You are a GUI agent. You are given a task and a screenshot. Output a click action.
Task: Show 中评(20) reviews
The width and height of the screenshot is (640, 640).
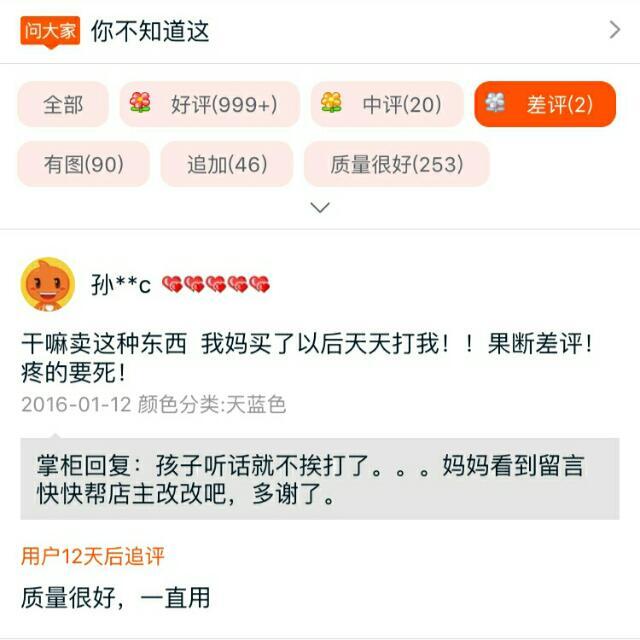[386, 104]
